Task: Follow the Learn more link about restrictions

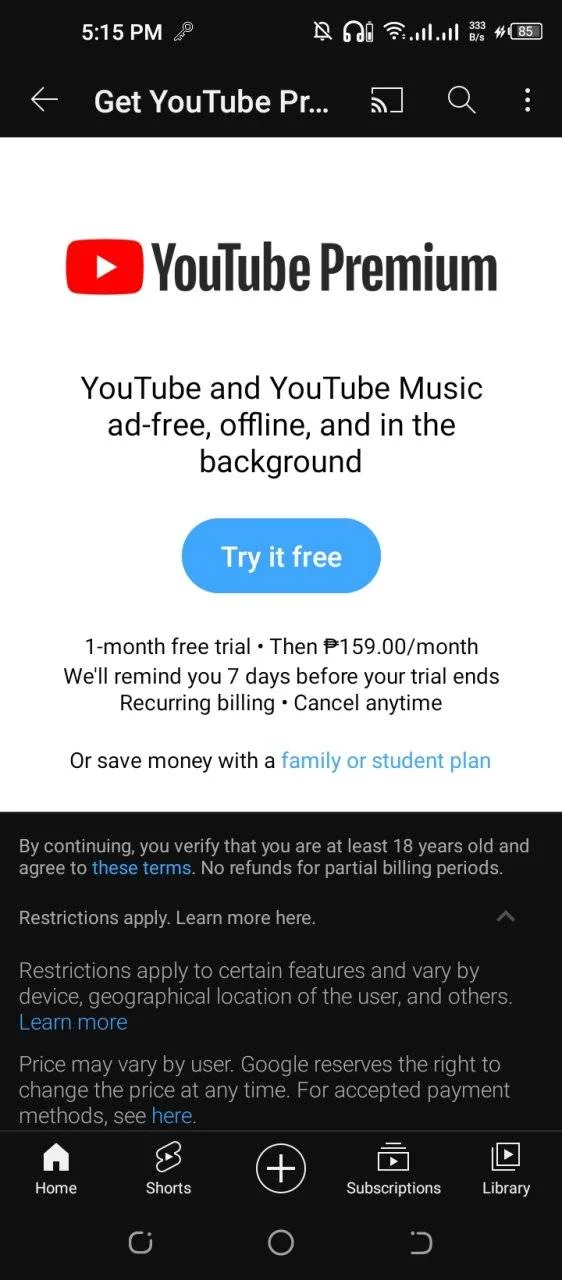Action: (73, 1022)
